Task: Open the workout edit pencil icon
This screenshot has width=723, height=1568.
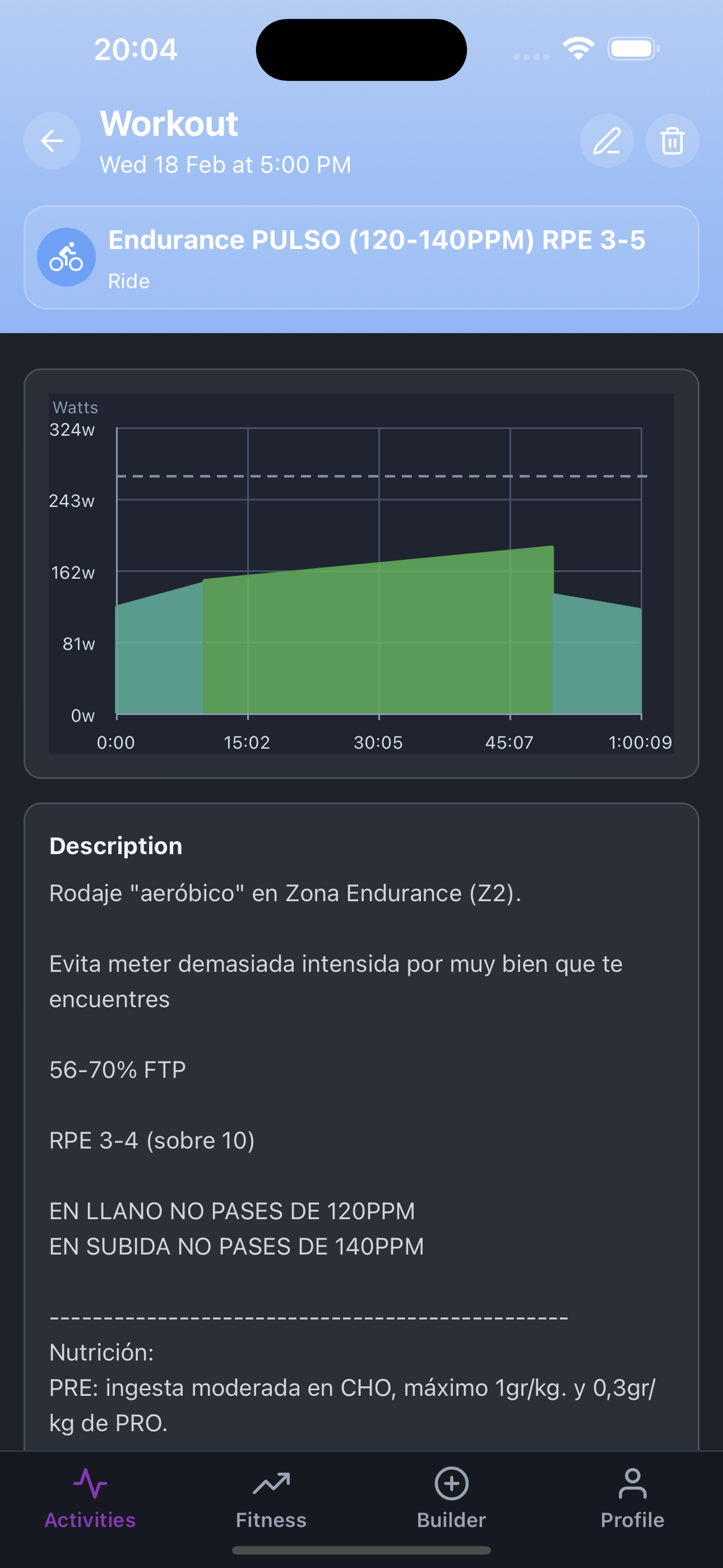Action: (x=606, y=141)
